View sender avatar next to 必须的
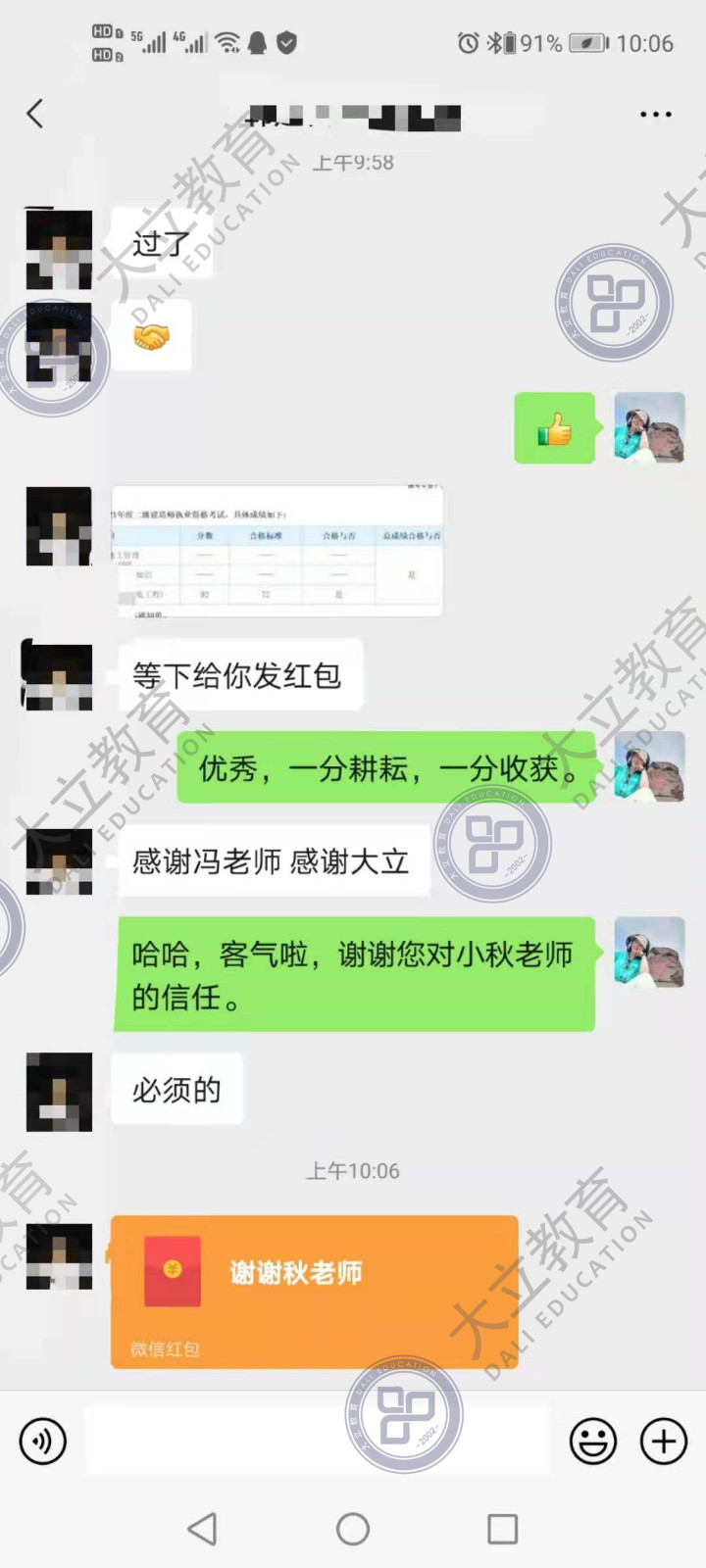This screenshot has width=706, height=1568. click(x=59, y=1092)
